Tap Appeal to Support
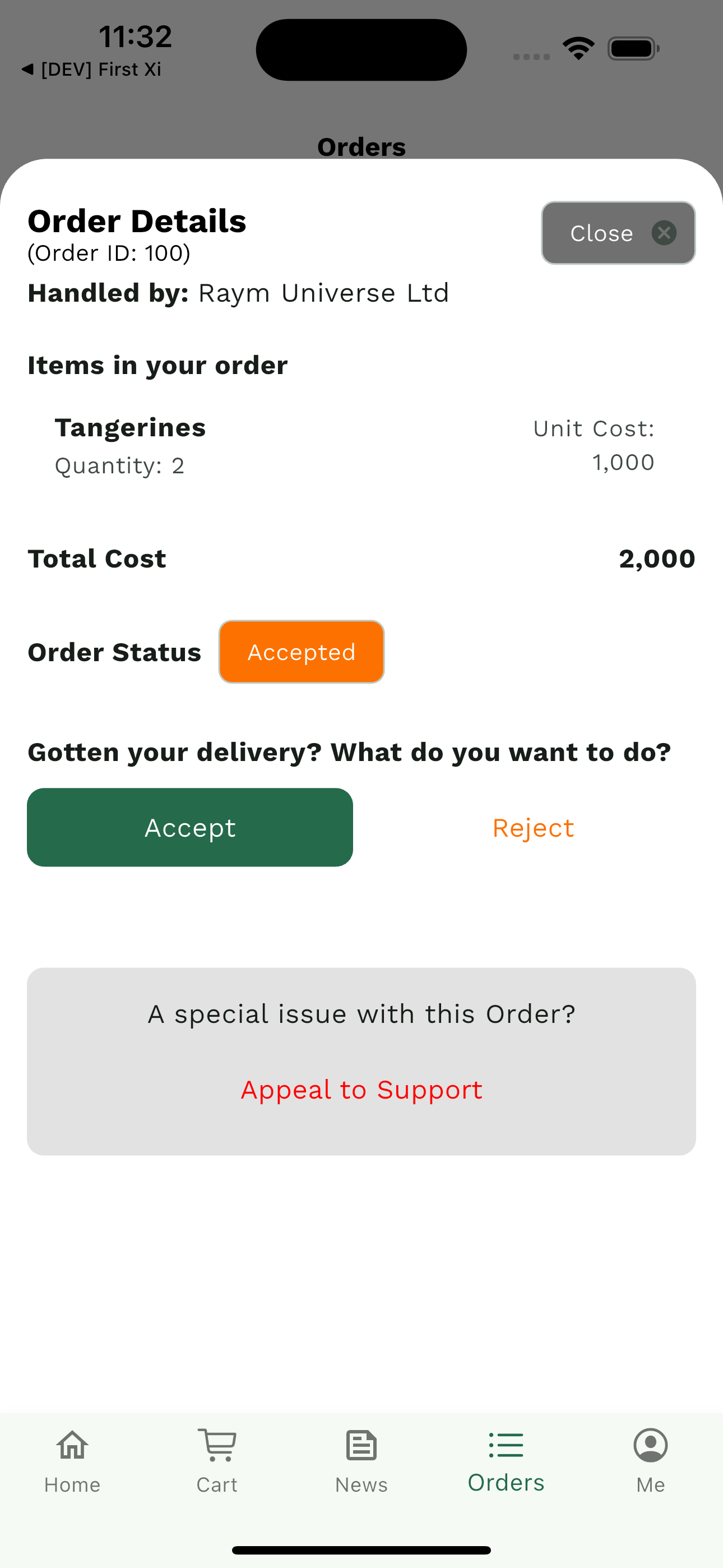Image resolution: width=723 pixels, height=1568 pixels. [x=361, y=1090]
